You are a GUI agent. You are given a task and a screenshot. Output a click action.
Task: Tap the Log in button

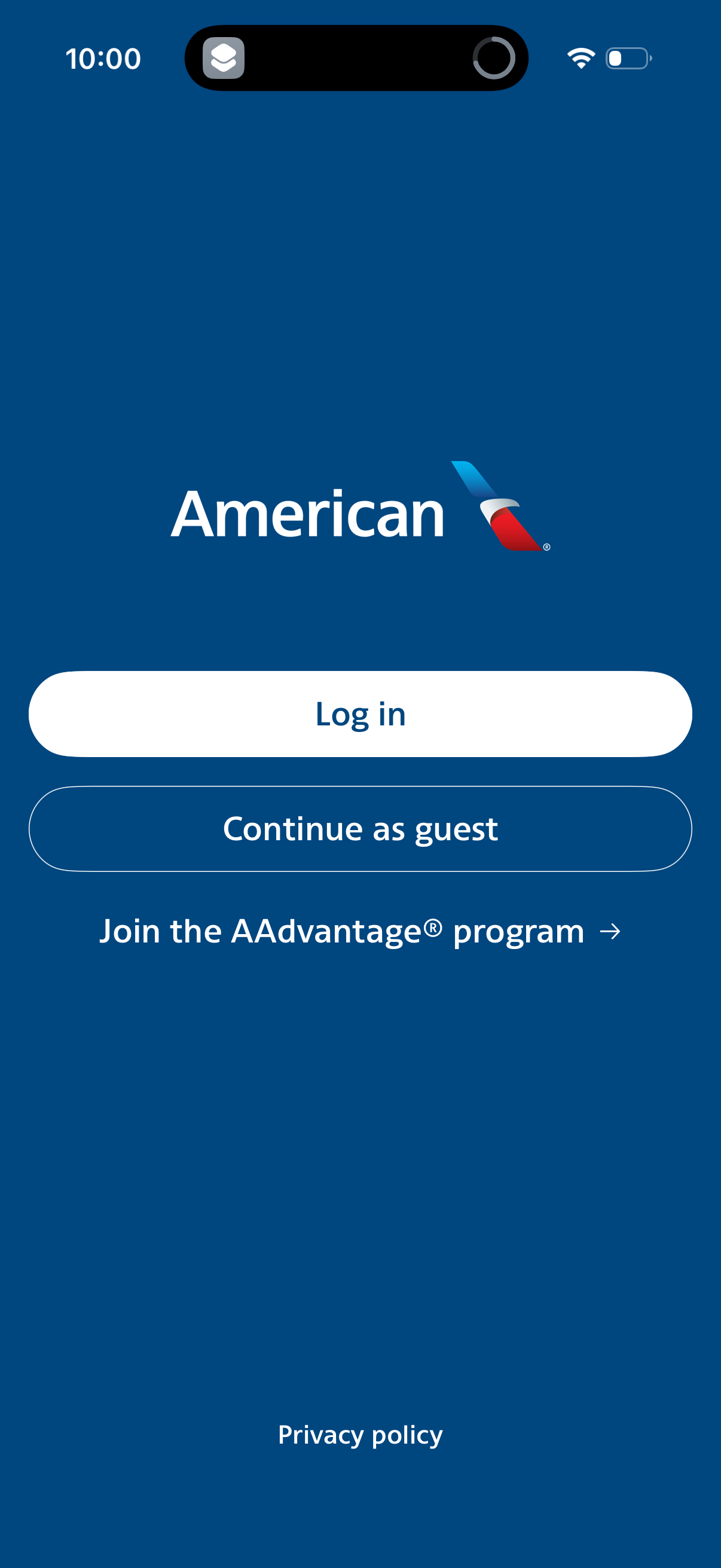tap(360, 713)
